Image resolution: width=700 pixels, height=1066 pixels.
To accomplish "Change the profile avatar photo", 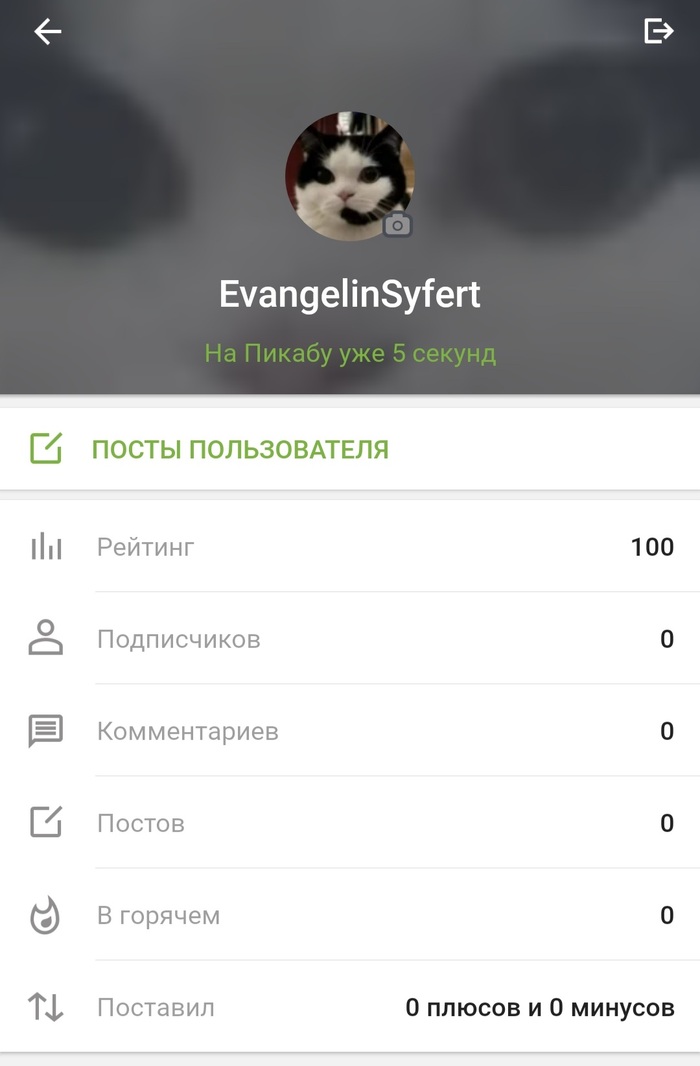I will coord(397,225).
